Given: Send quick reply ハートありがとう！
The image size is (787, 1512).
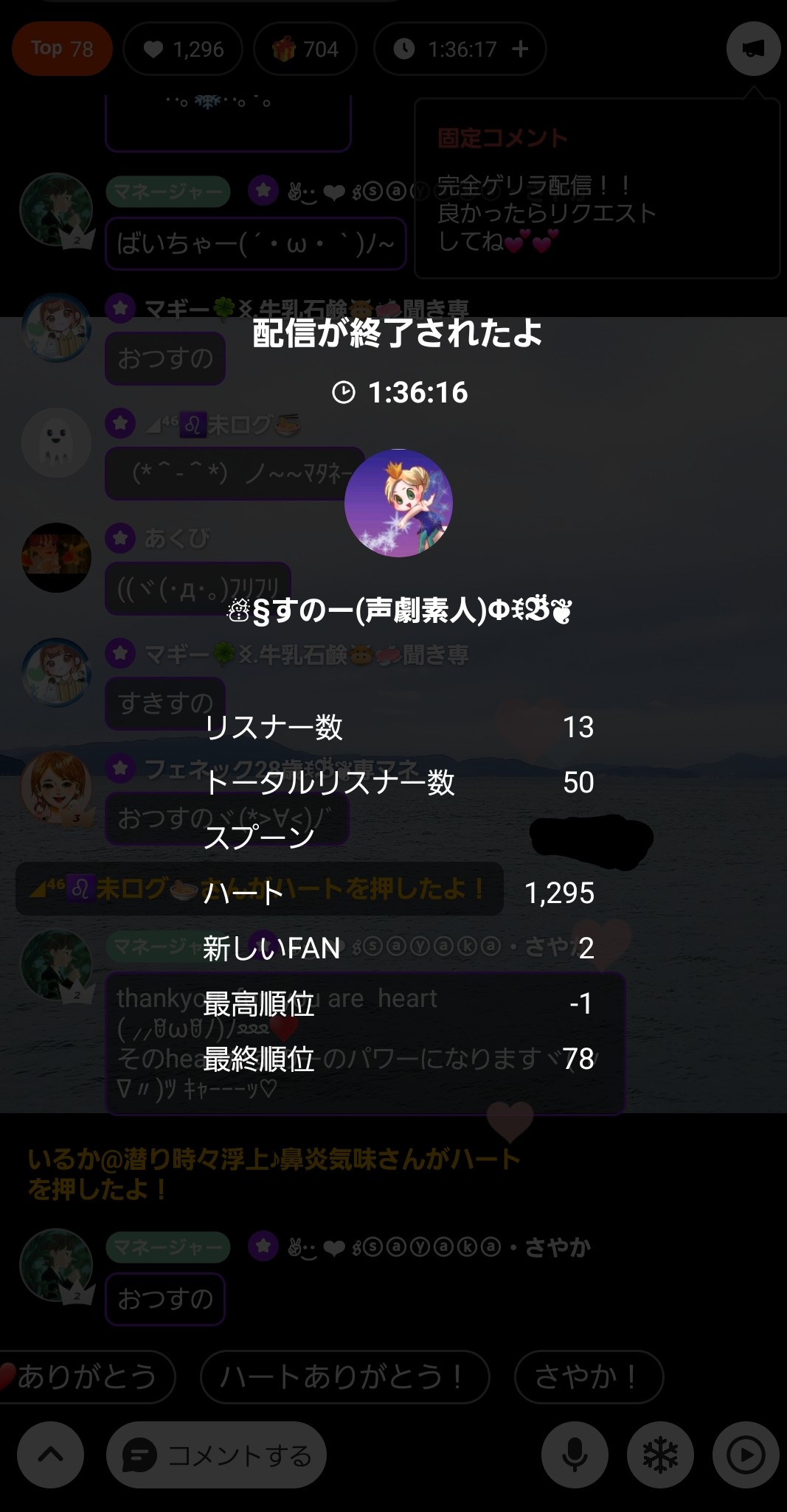Looking at the screenshot, I should coord(344,1376).
